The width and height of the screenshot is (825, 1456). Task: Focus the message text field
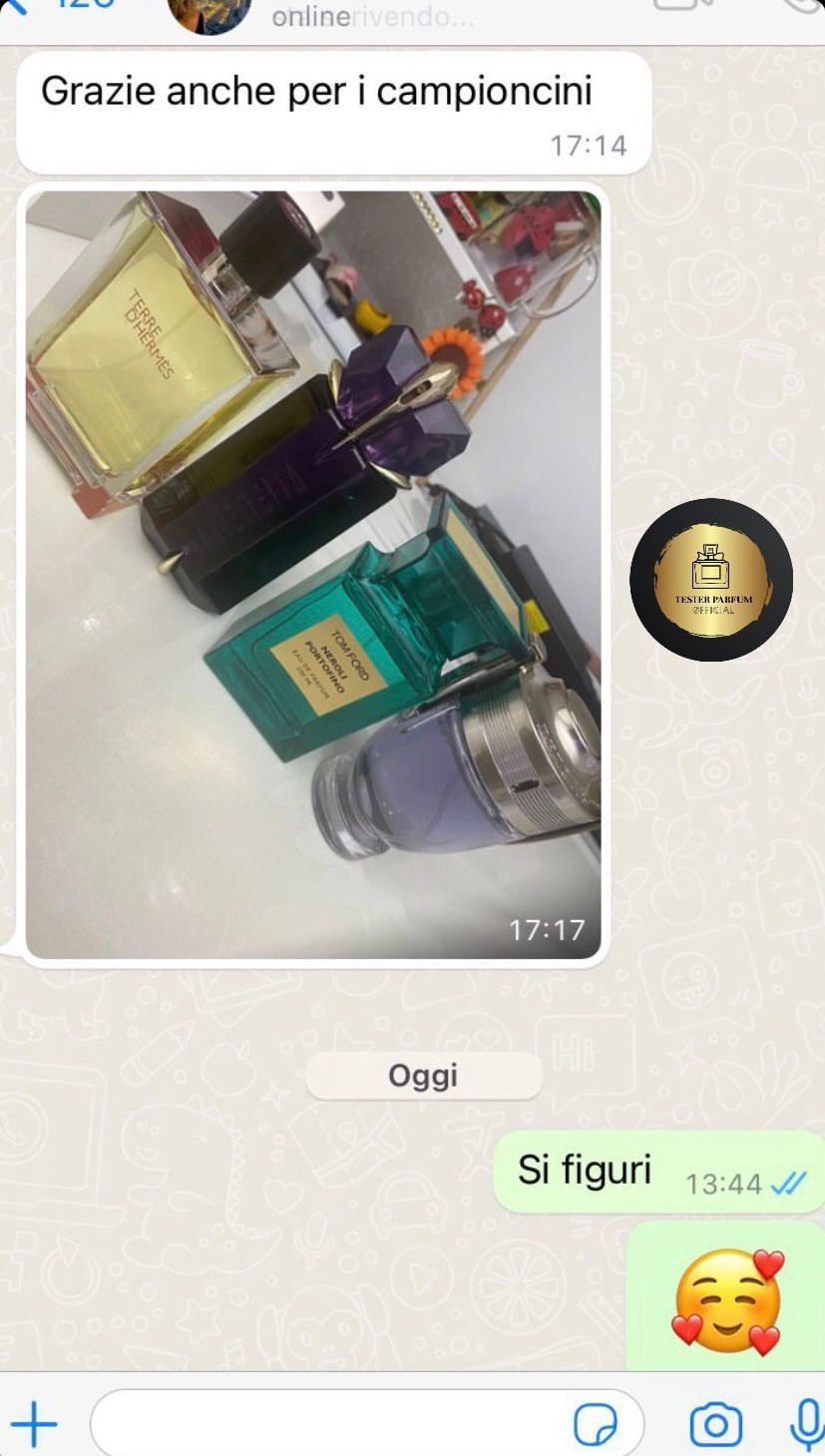[329, 1424]
